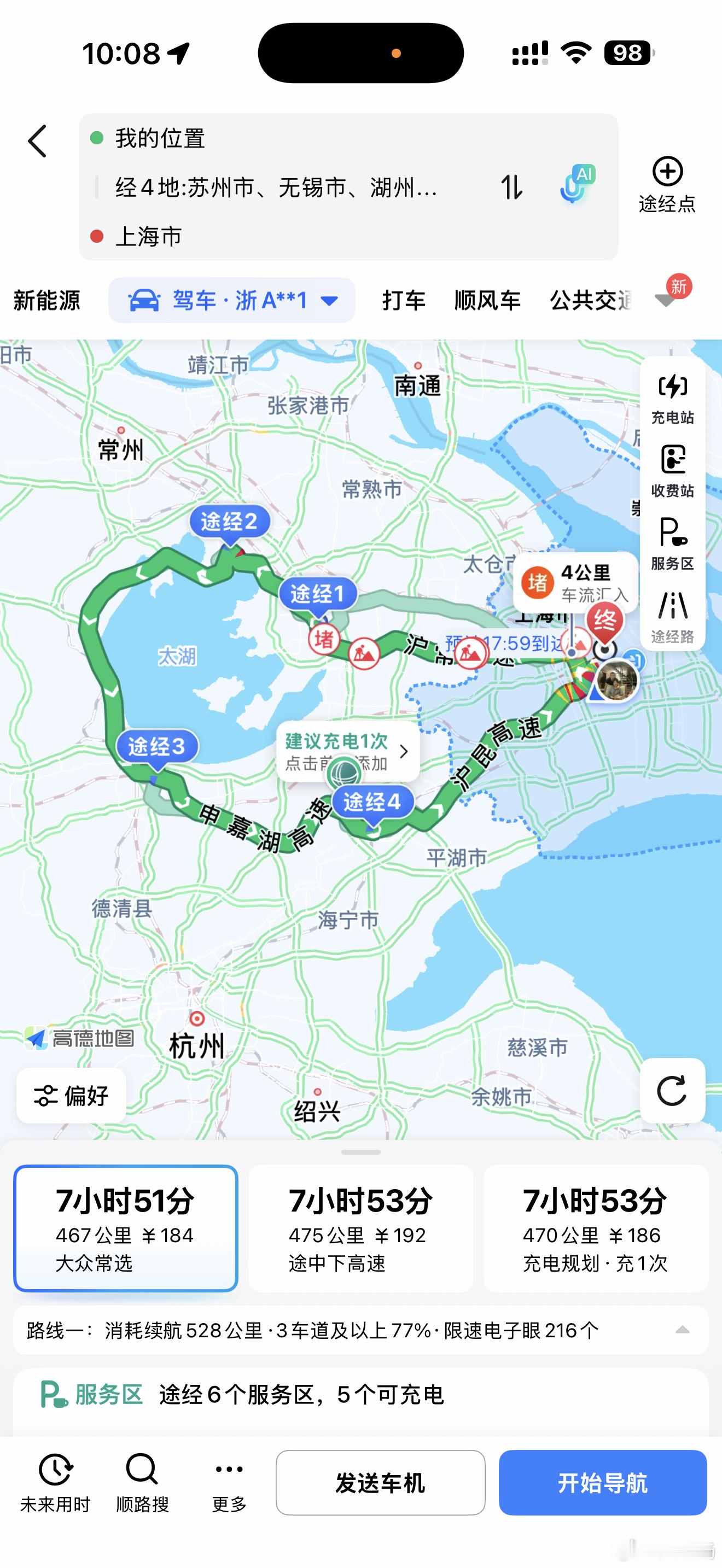Show 服务区 on the map

click(673, 545)
